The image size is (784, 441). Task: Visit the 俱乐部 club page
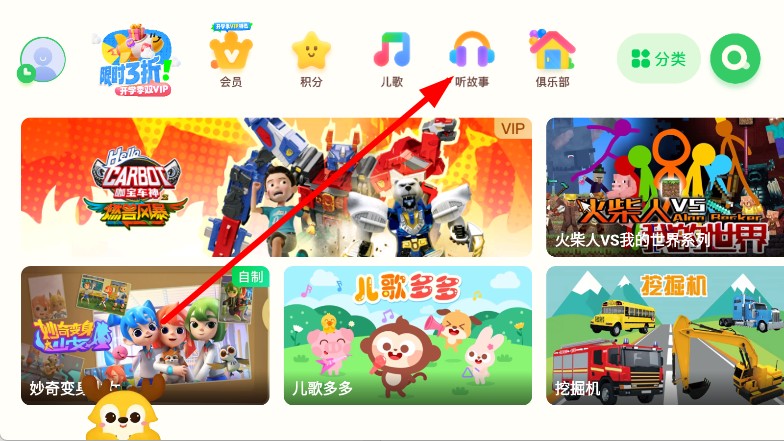551,58
